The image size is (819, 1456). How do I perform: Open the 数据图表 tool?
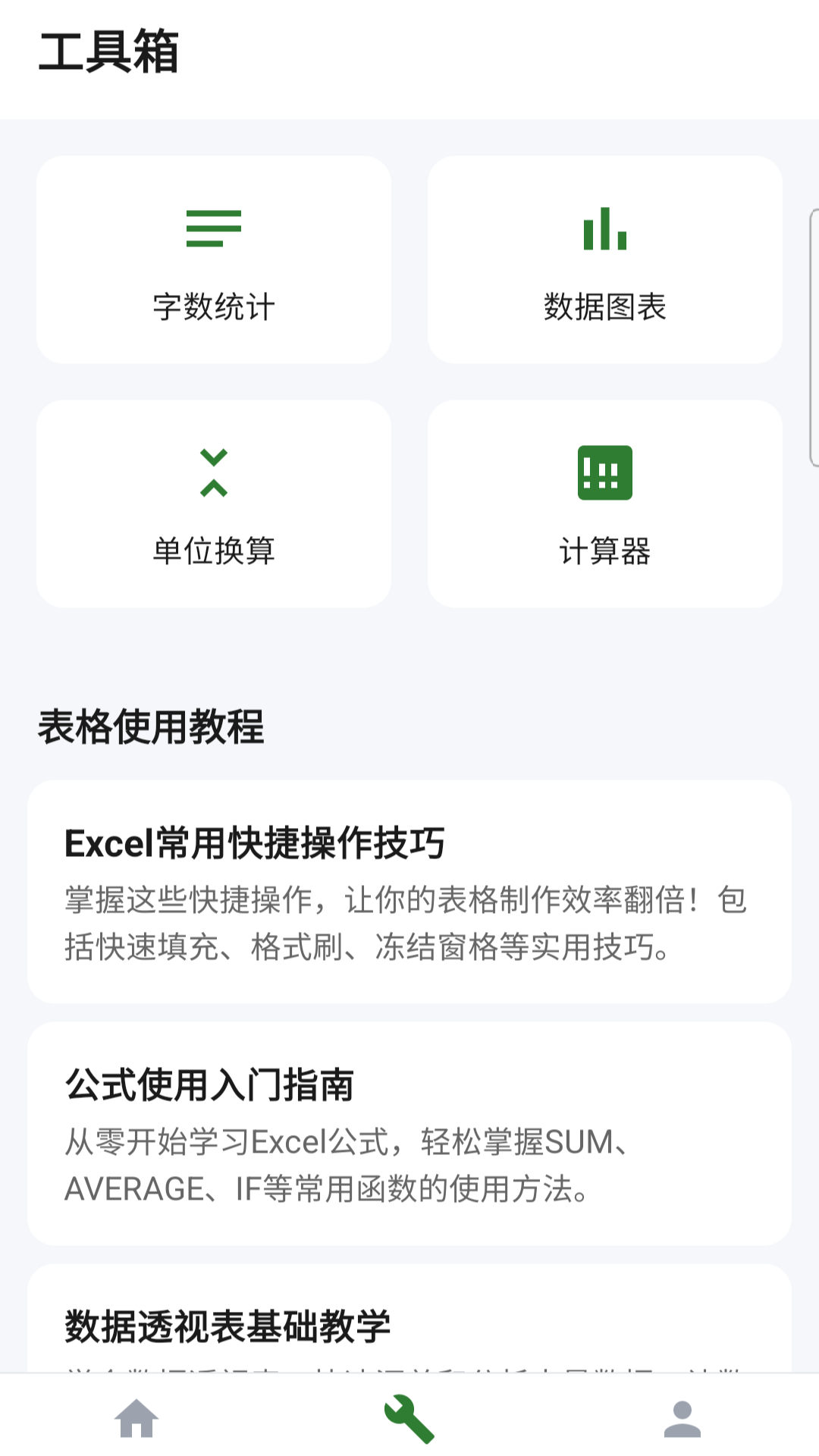(x=604, y=259)
